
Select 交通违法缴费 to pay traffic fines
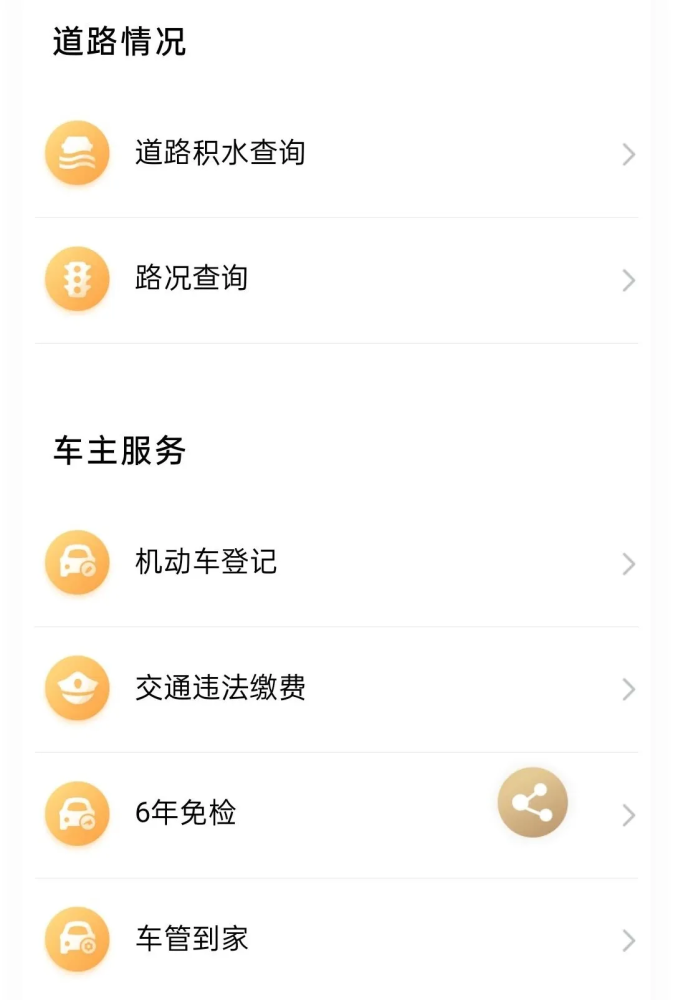click(220, 688)
